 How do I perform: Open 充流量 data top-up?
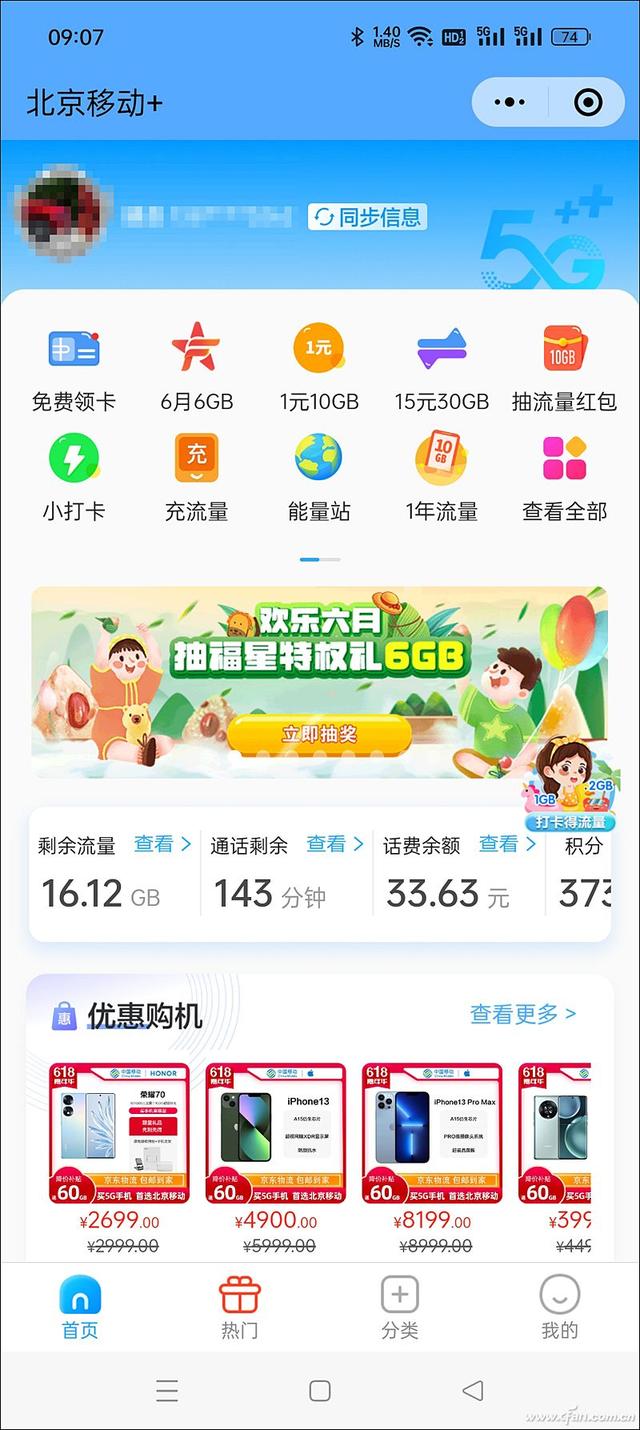tap(196, 477)
